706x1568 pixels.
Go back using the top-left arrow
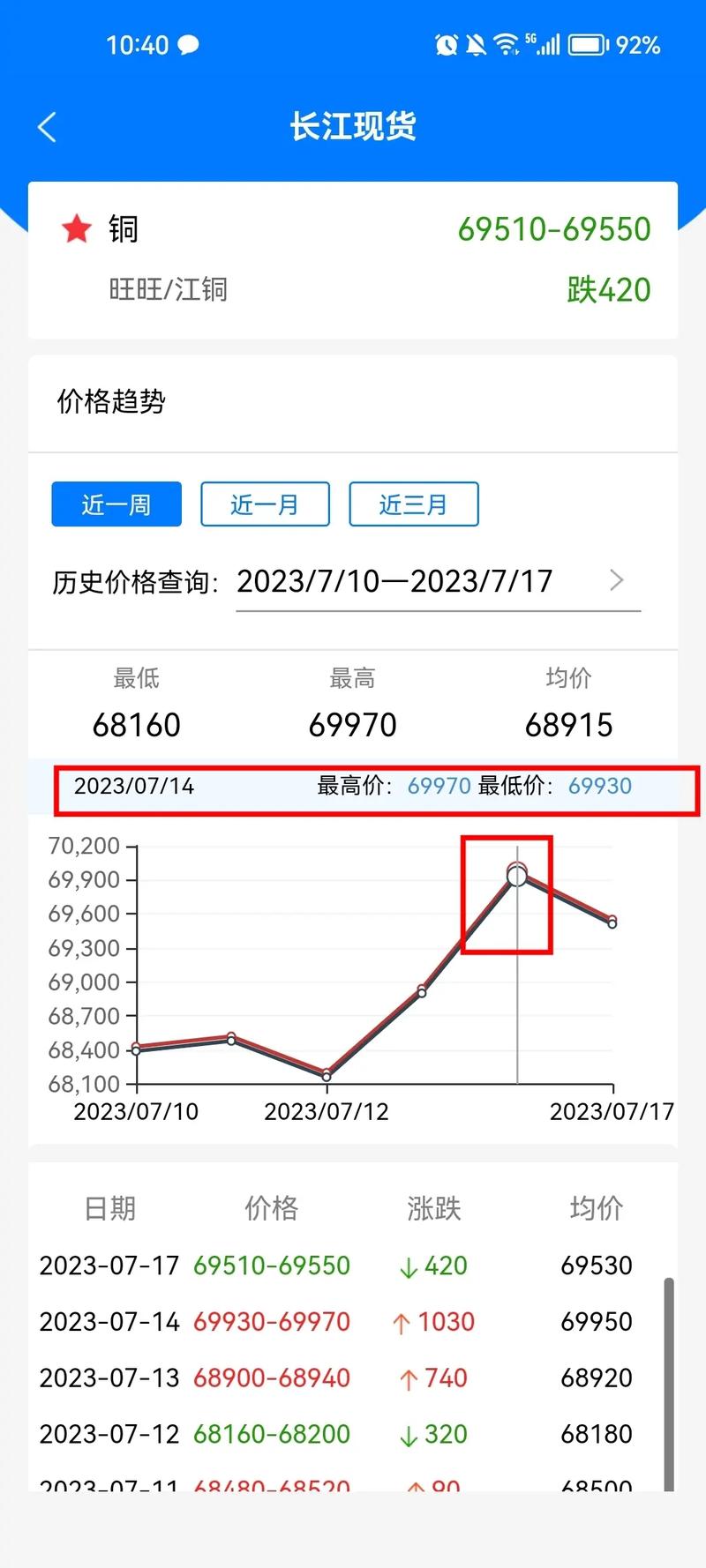(48, 127)
